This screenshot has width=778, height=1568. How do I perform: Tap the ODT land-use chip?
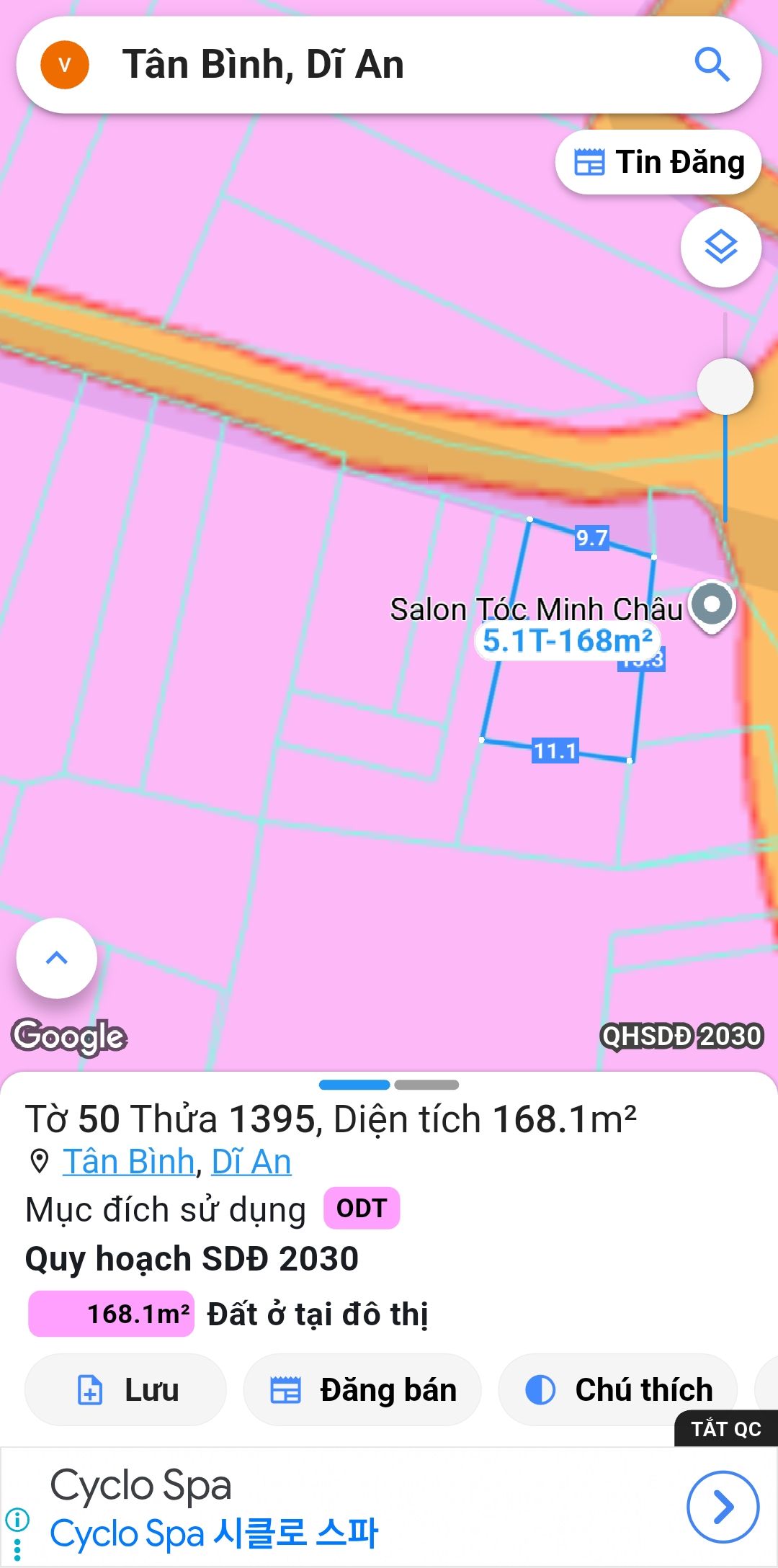click(x=362, y=1208)
